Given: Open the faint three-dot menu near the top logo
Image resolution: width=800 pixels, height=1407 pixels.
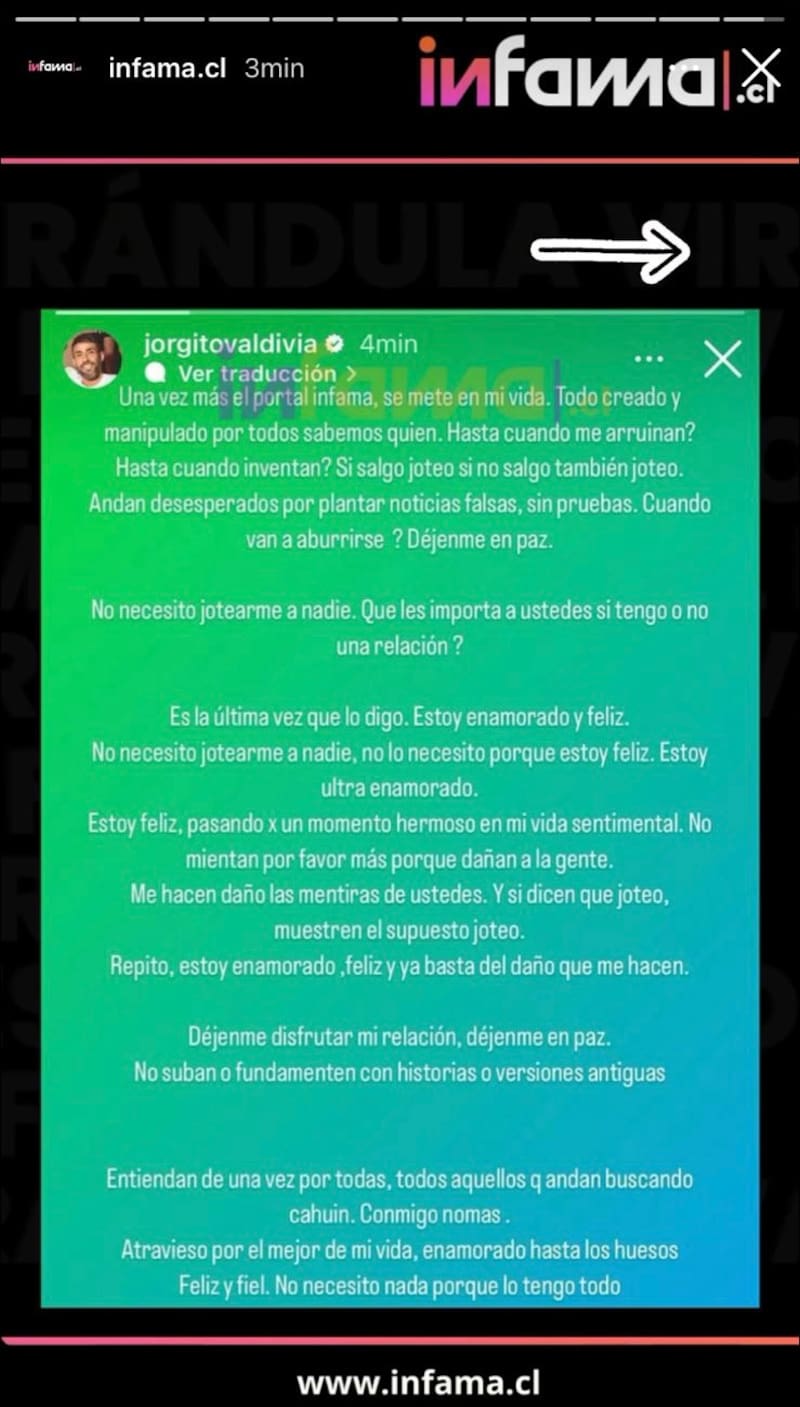Looking at the screenshot, I should tap(684, 68).
